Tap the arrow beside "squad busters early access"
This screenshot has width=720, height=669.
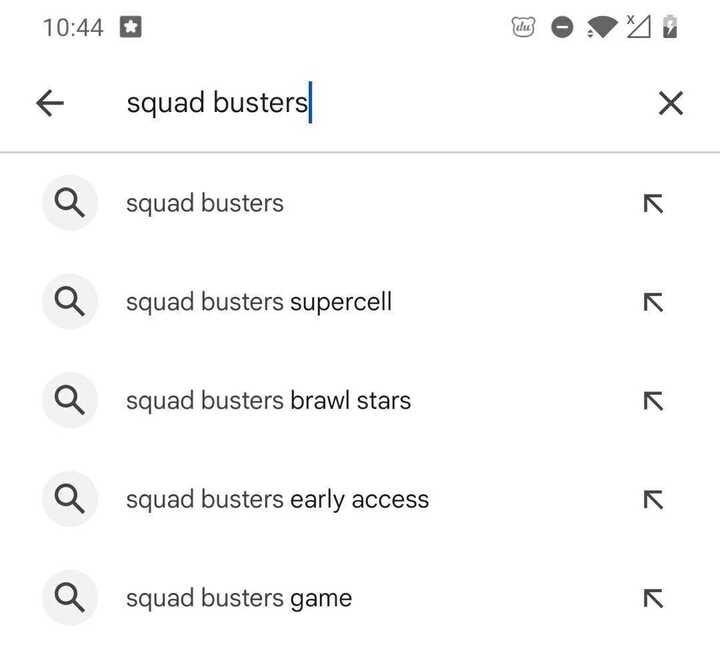pyautogui.click(x=653, y=499)
